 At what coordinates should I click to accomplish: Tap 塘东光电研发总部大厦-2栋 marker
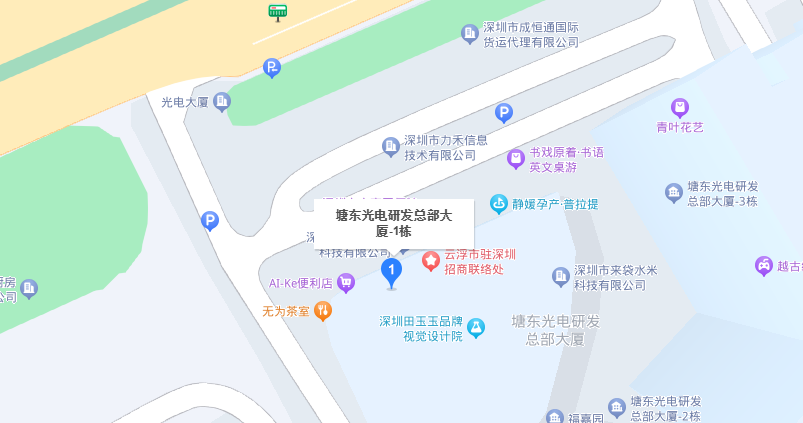(x=617, y=408)
